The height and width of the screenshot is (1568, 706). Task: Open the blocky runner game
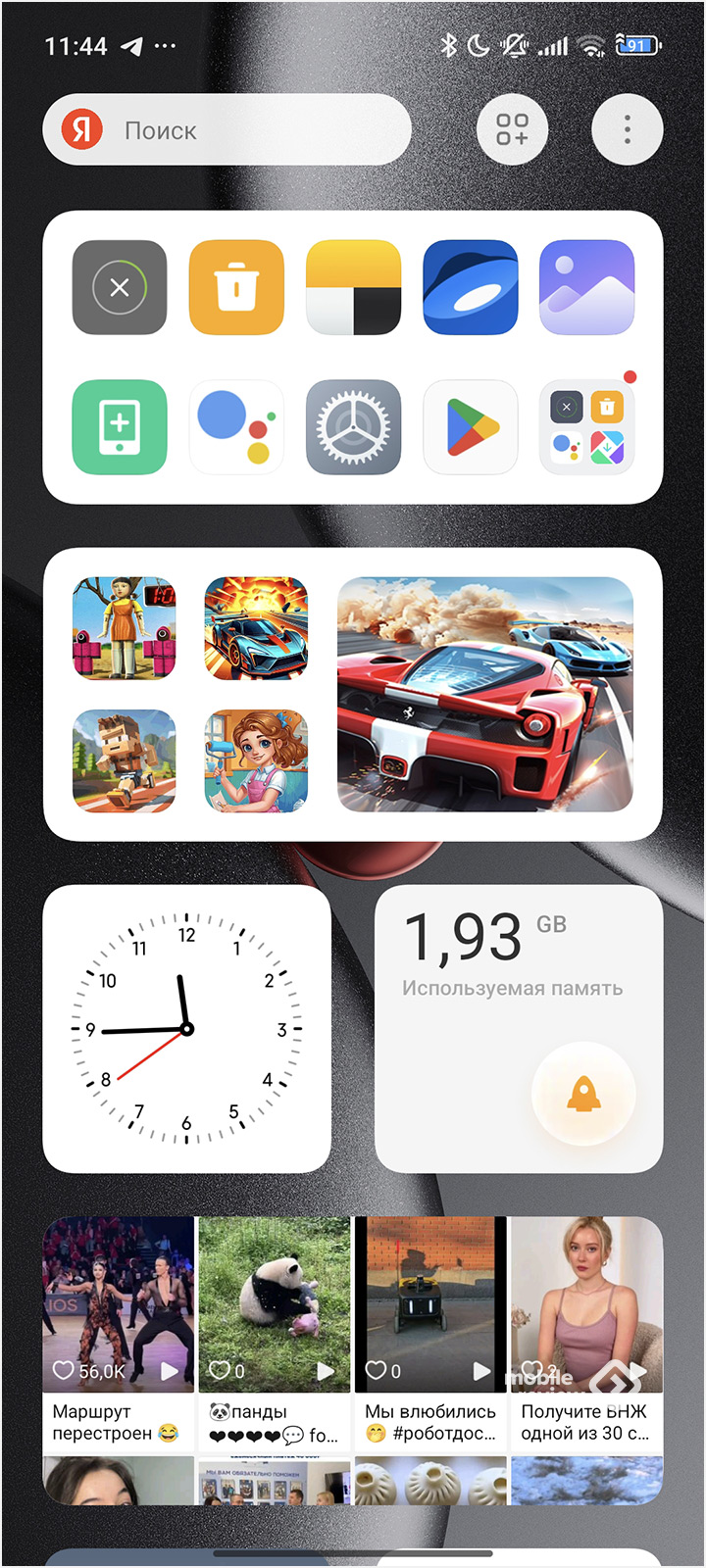click(125, 760)
